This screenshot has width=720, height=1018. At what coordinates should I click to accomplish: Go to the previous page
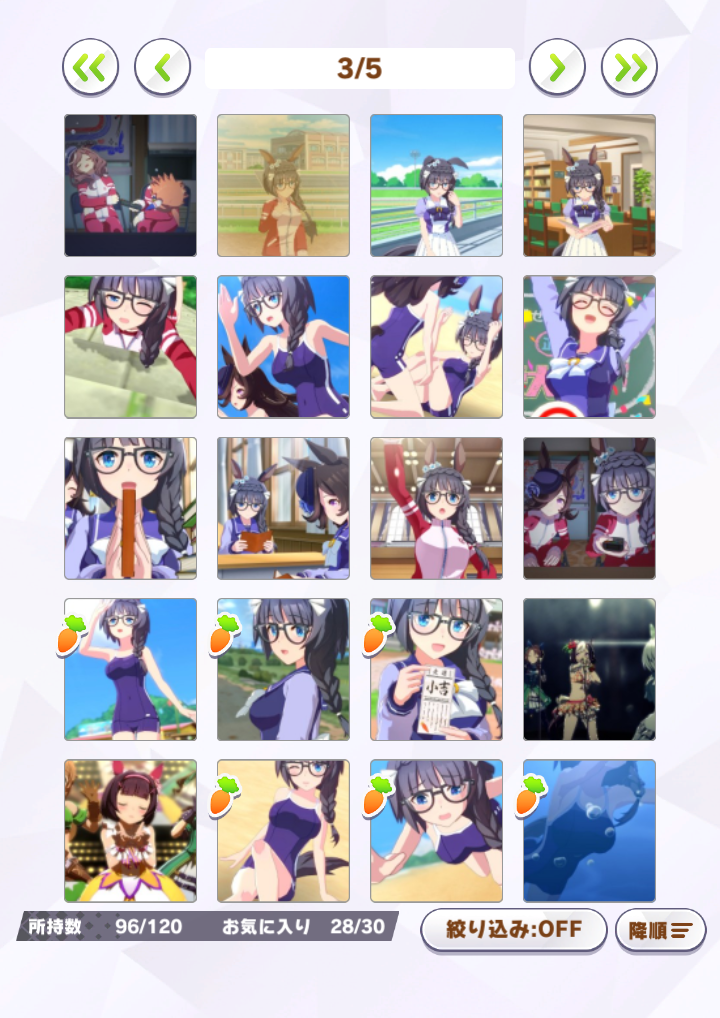(x=163, y=68)
